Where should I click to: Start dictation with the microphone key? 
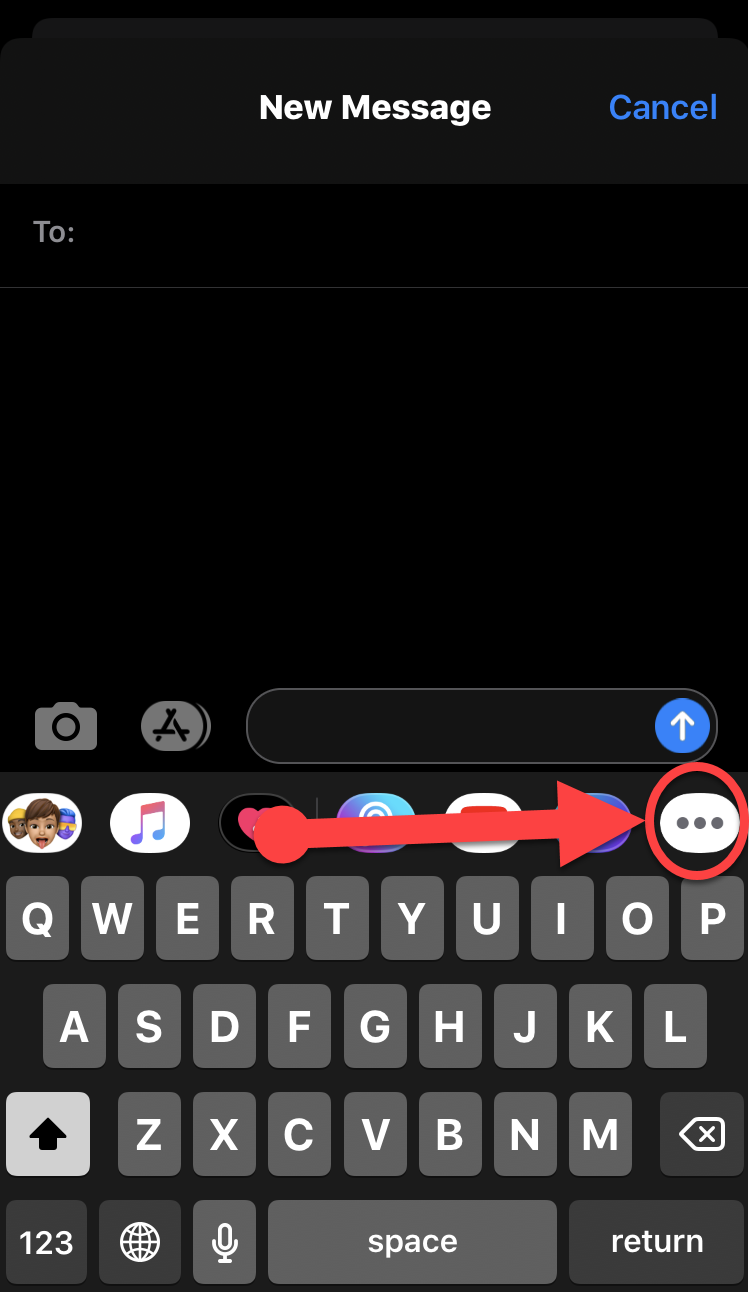pos(225,1242)
